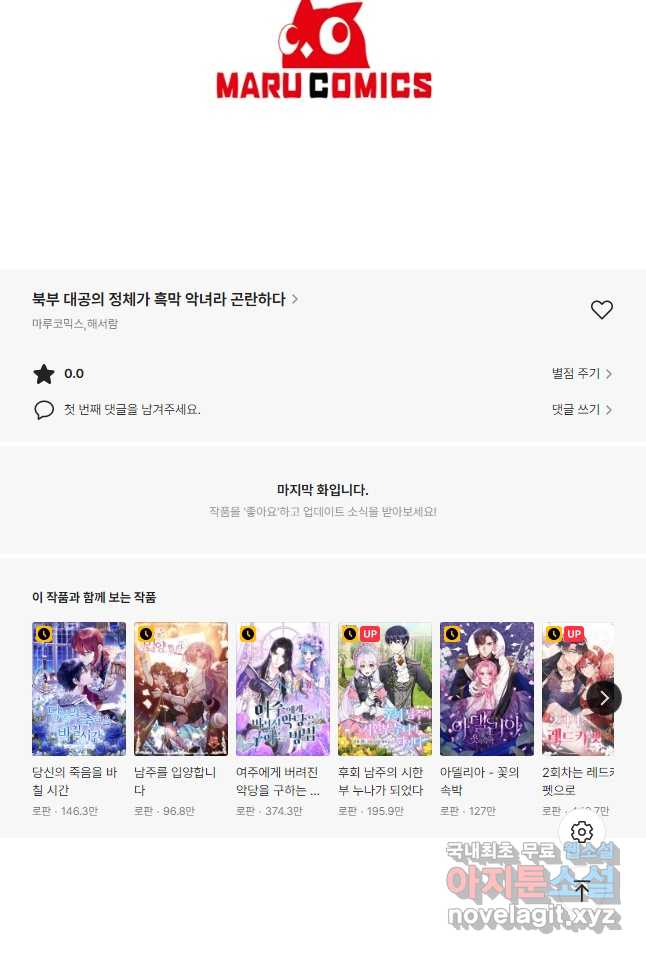
Task: Jump back to top of page
Action: point(582,890)
